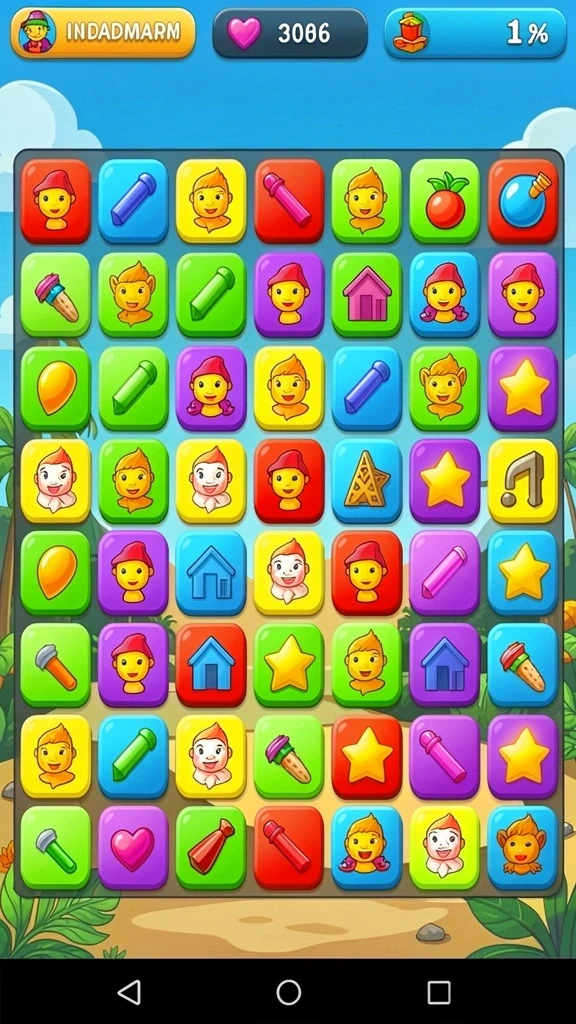This screenshot has height=1024, width=576.
Task: Go to the Android home screen
Action: click(x=288, y=992)
